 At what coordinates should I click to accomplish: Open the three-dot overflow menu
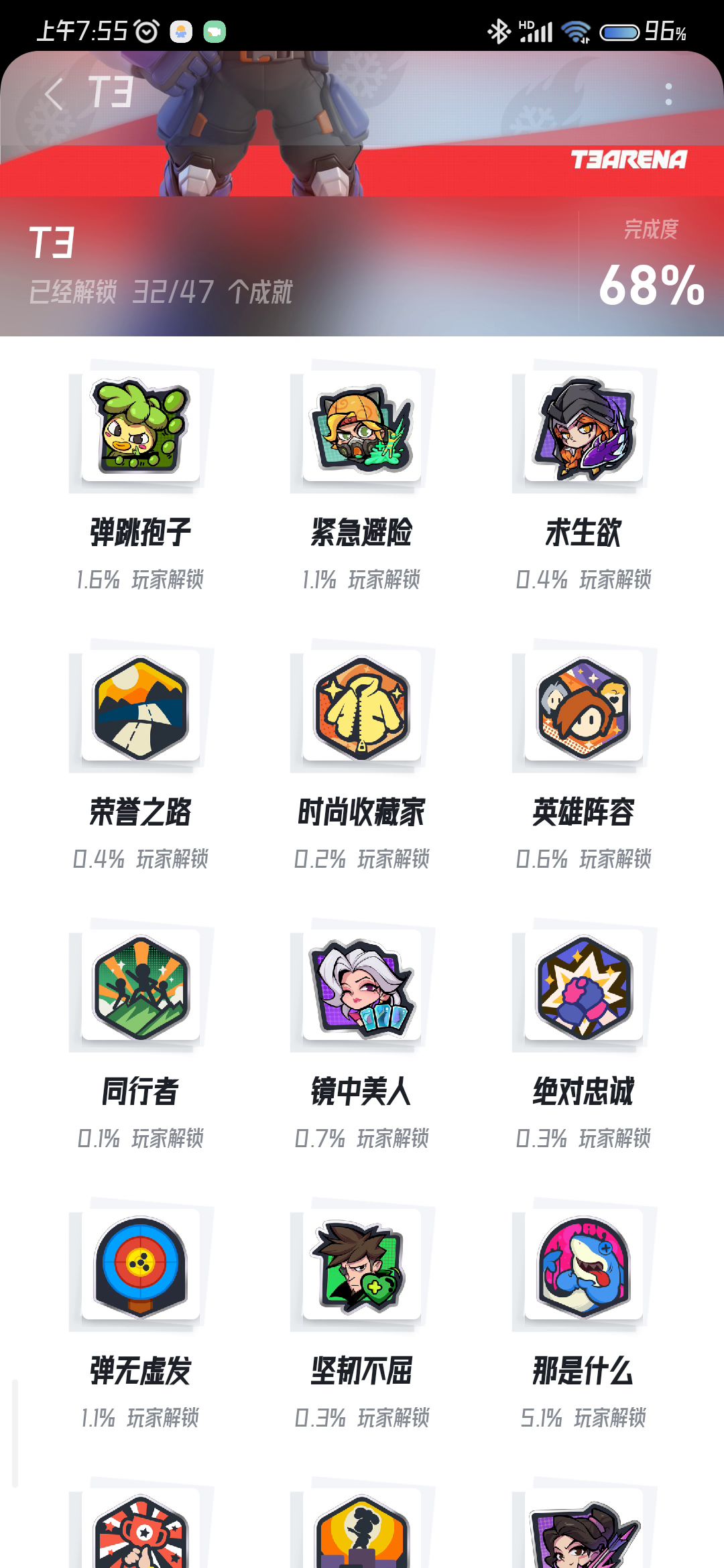[x=668, y=94]
